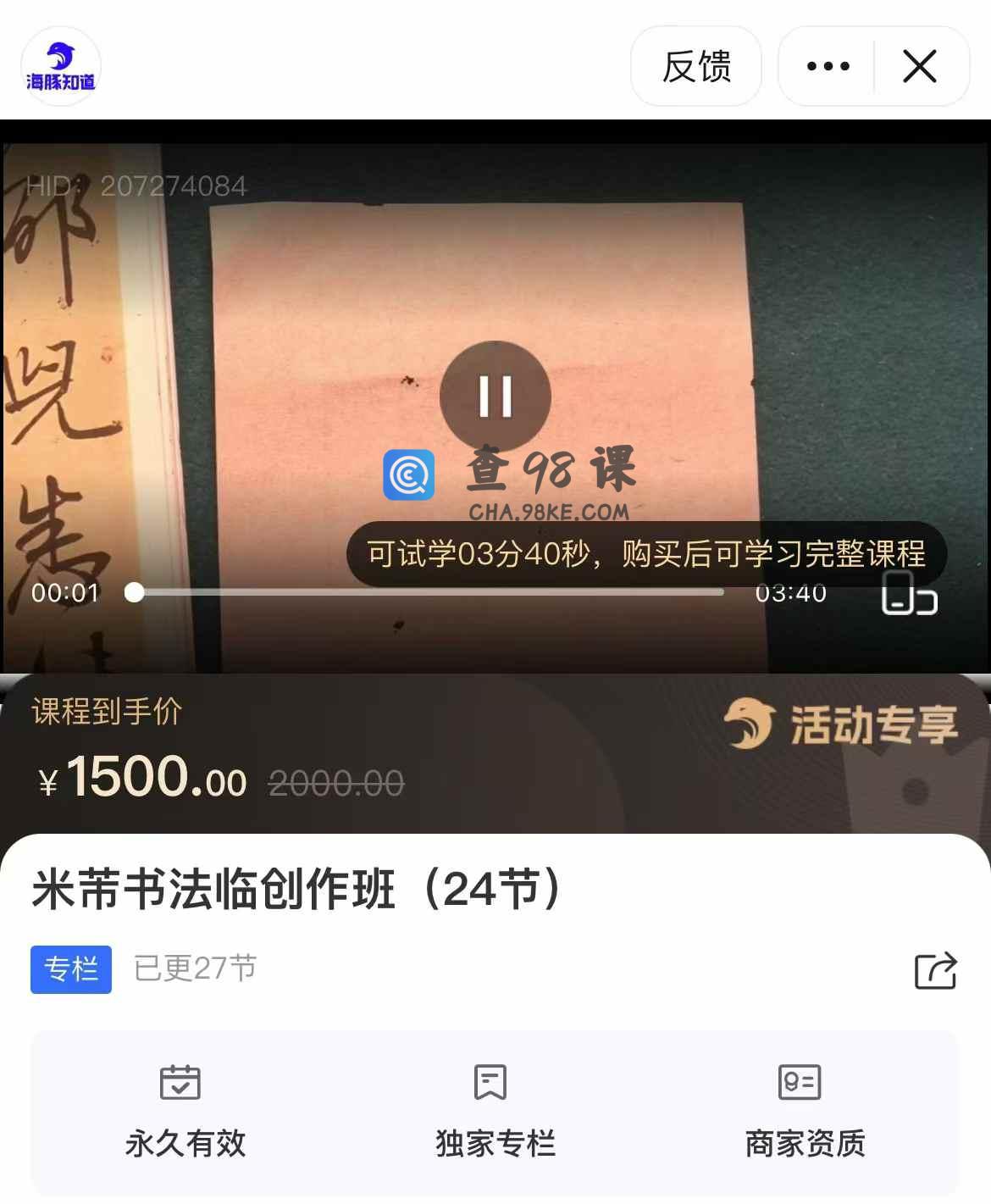Viewport: 991px width, 1204px height.
Task: Close the mini program page
Action: (x=920, y=66)
